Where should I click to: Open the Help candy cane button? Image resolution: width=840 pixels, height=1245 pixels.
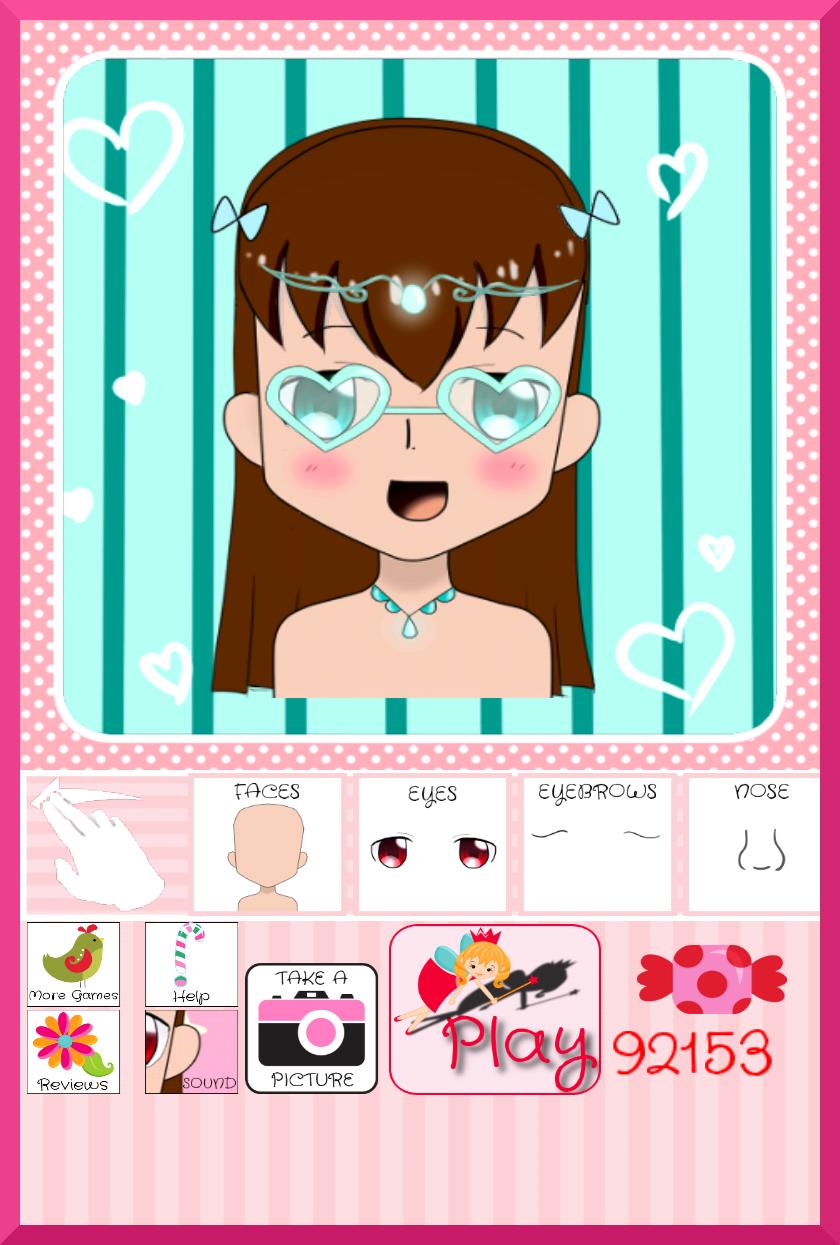click(x=191, y=964)
